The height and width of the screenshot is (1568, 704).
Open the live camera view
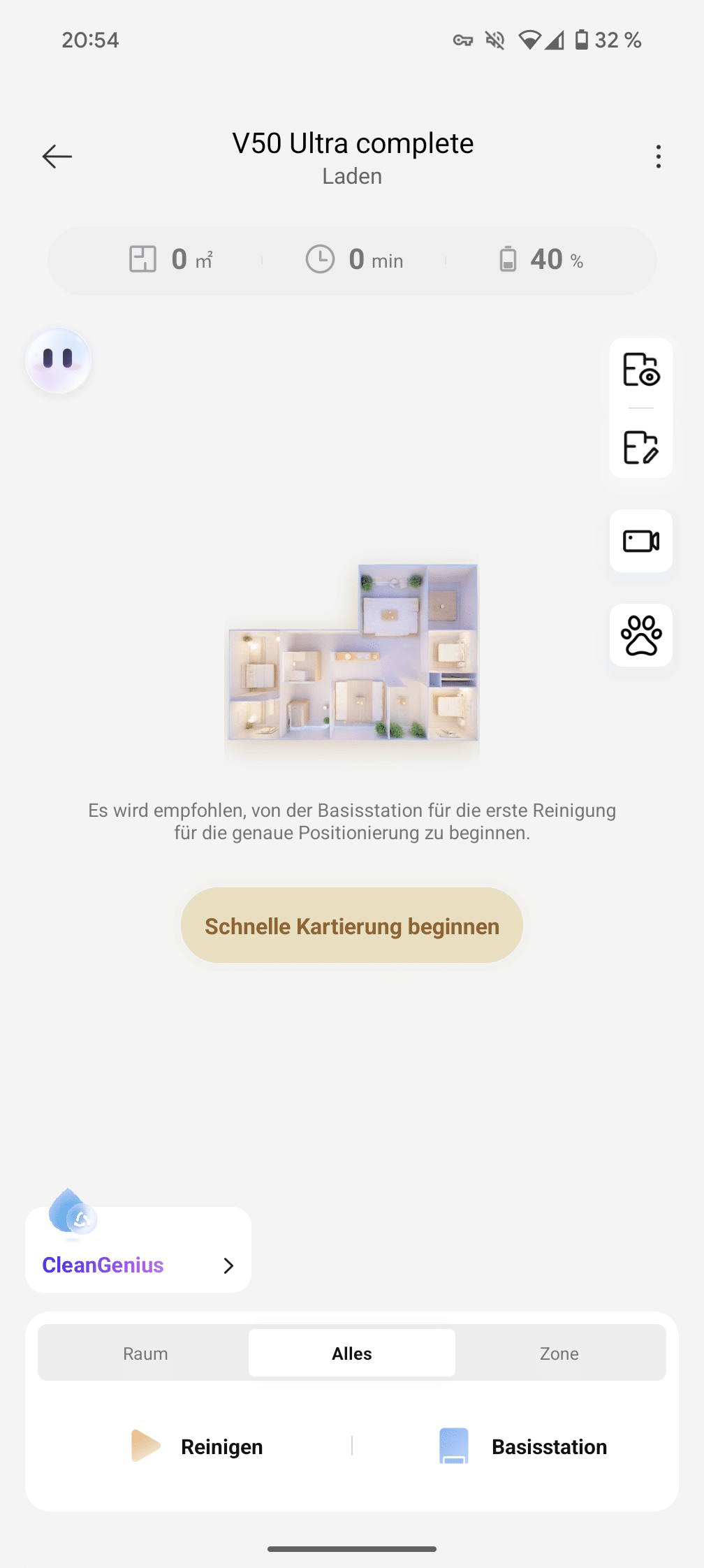pyautogui.click(x=640, y=541)
